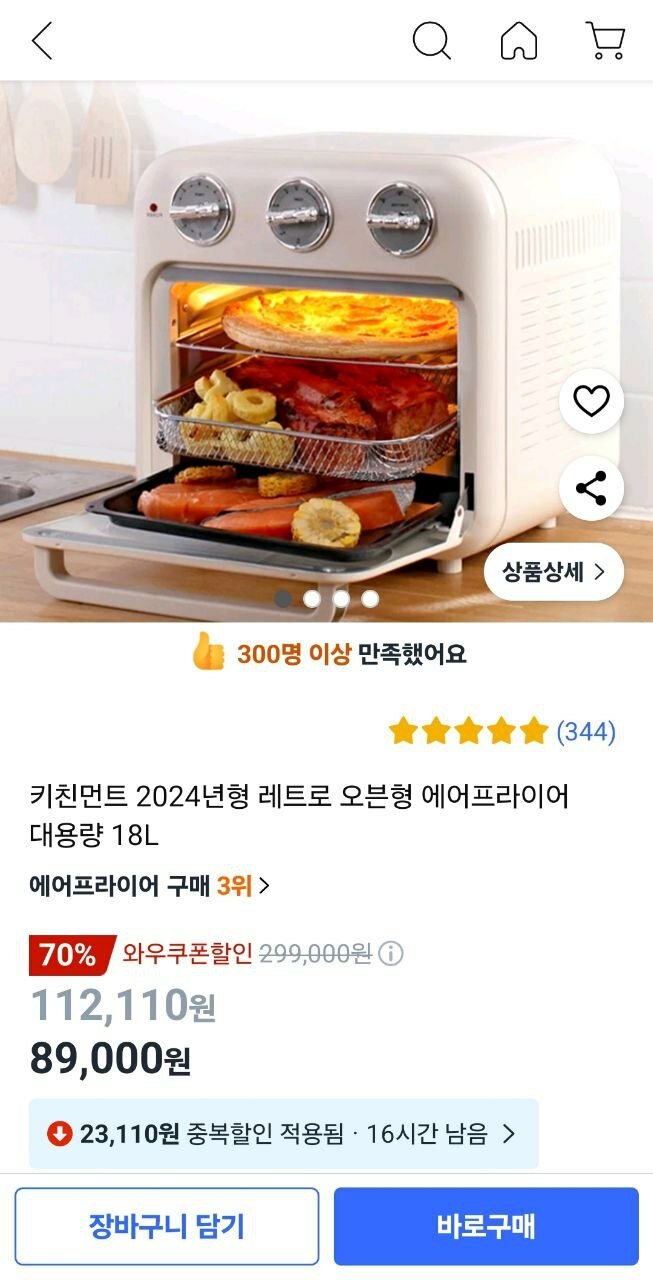653x1280 pixels.
Task: Add this air fryer to wishlist heart
Action: click(591, 401)
